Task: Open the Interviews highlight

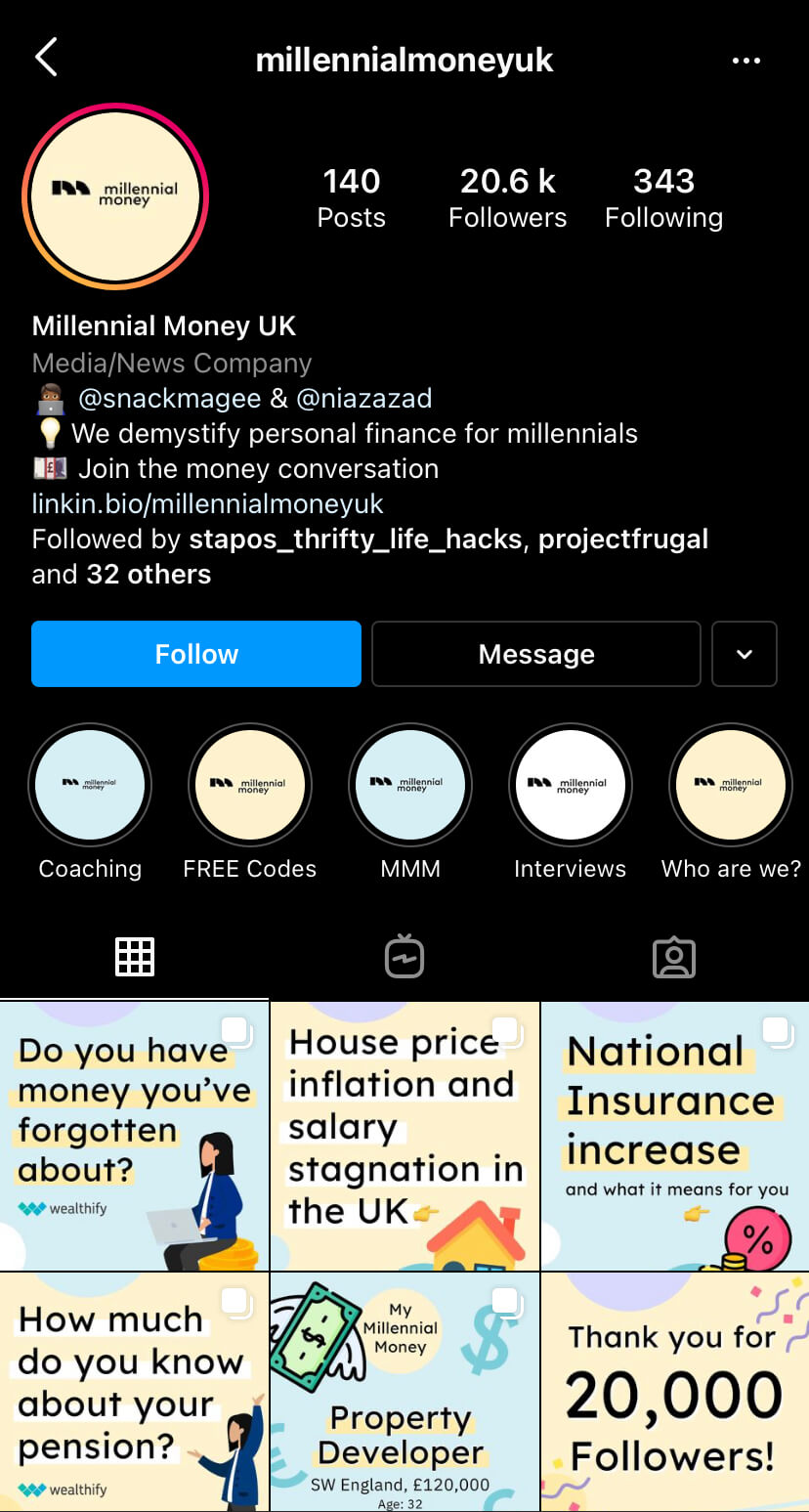Action: (571, 785)
